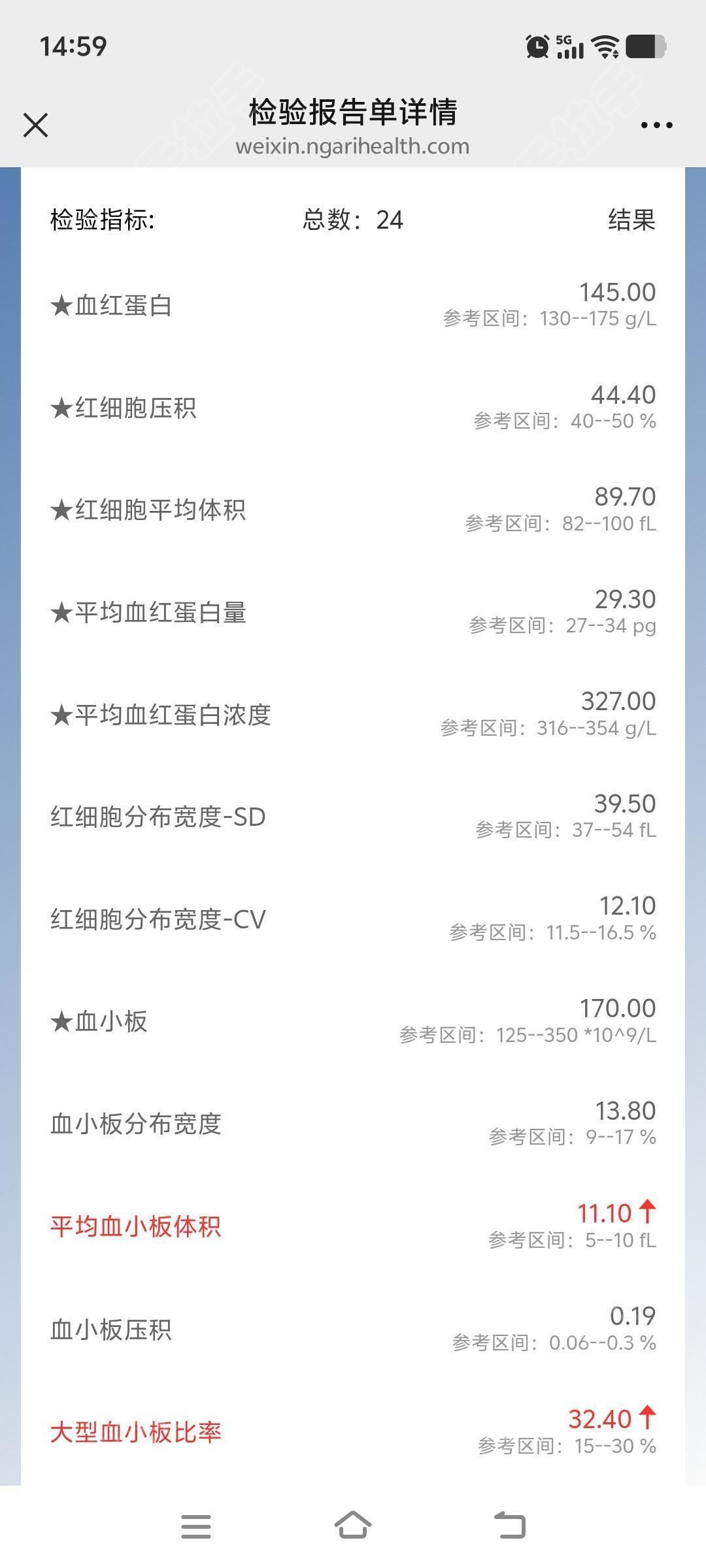Open the three-dot overflow menu
The width and height of the screenshot is (706, 1568).
coord(656,125)
